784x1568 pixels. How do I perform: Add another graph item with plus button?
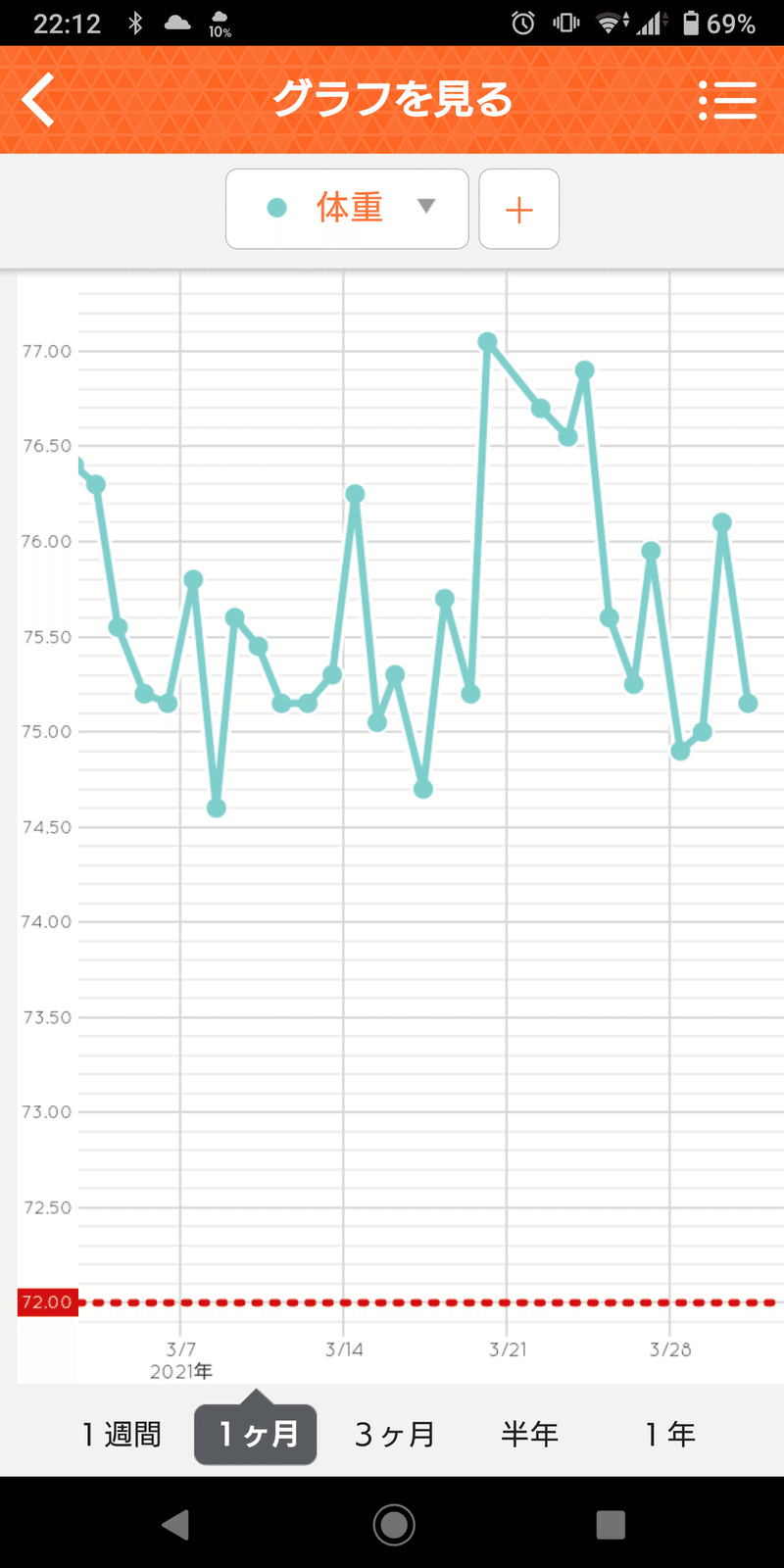tap(519, 209)
